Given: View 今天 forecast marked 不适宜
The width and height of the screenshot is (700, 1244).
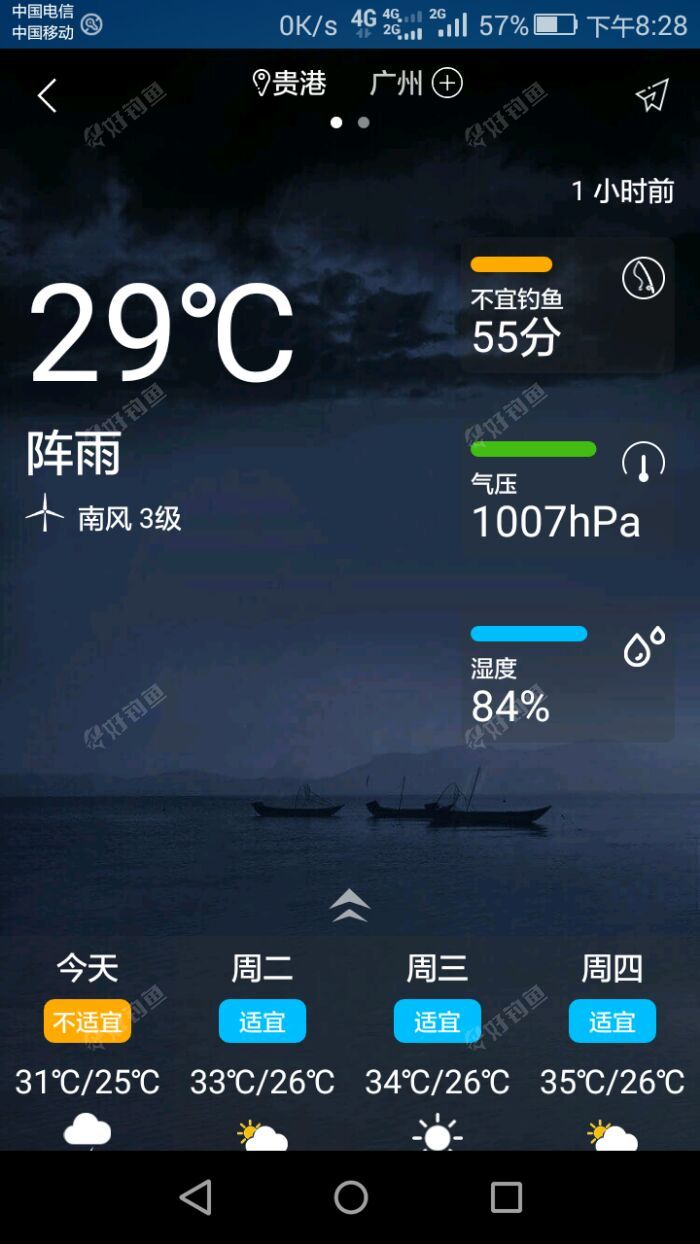Looking at the screenshot, I should click(88, 1040).
